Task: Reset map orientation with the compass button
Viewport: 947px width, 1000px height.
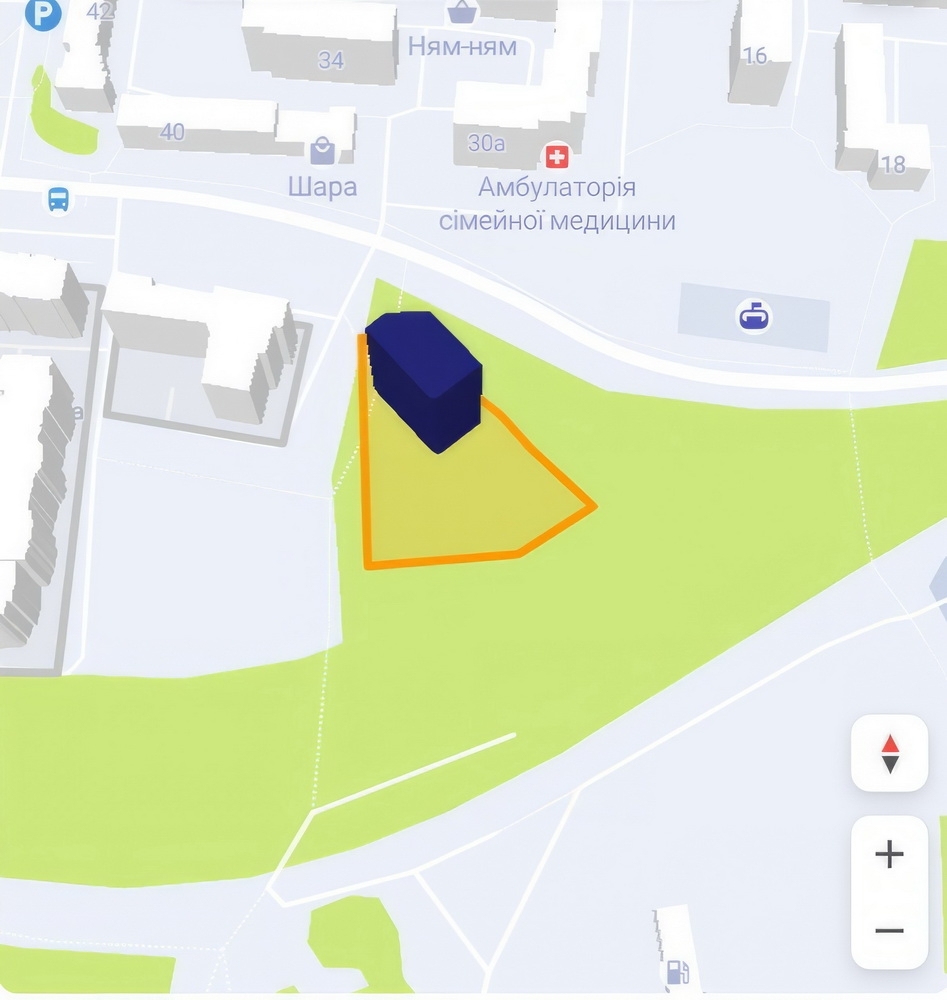Action: coord(889,753)
